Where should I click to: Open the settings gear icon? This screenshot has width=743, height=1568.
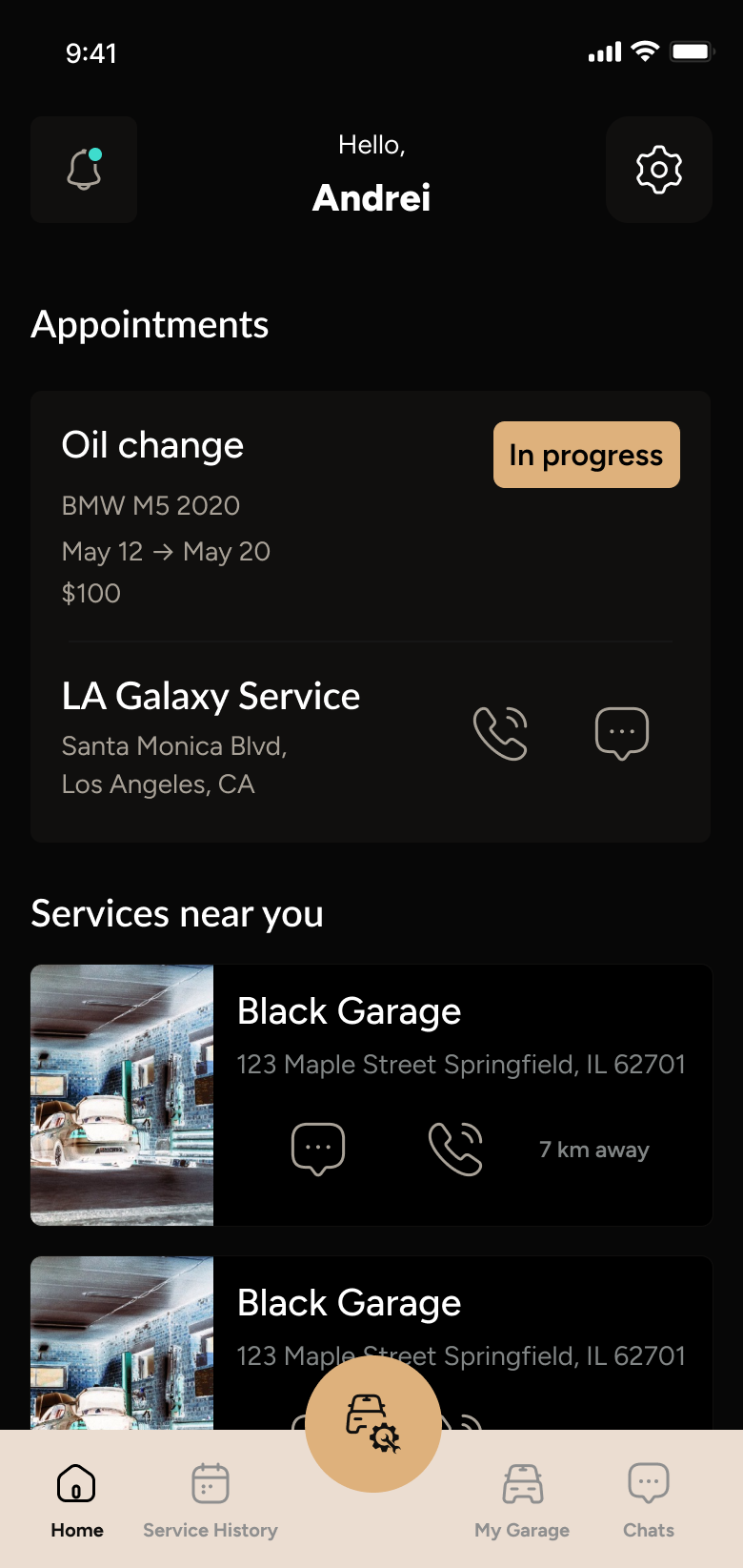point(658,169)
